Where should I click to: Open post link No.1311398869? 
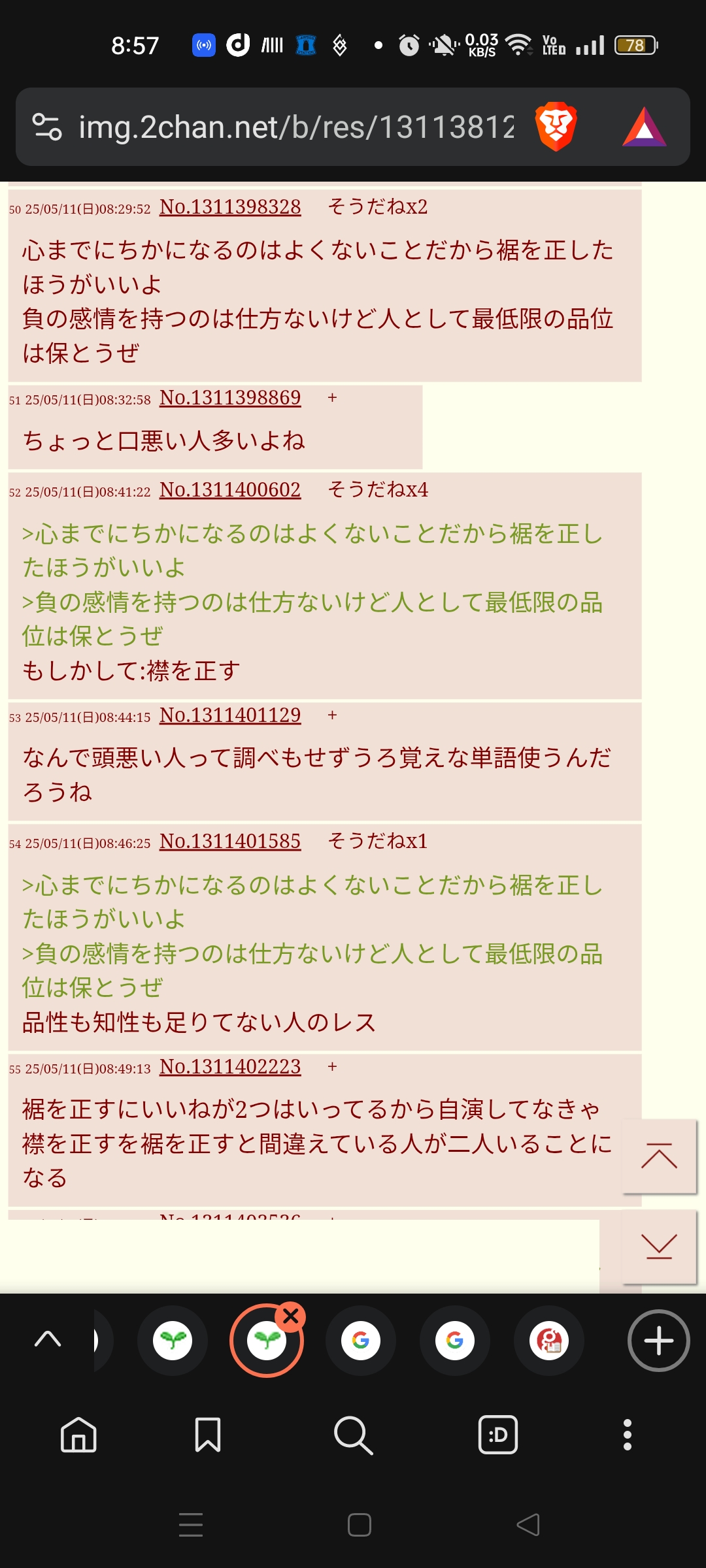pyautogui.click(x=230, y=398)
